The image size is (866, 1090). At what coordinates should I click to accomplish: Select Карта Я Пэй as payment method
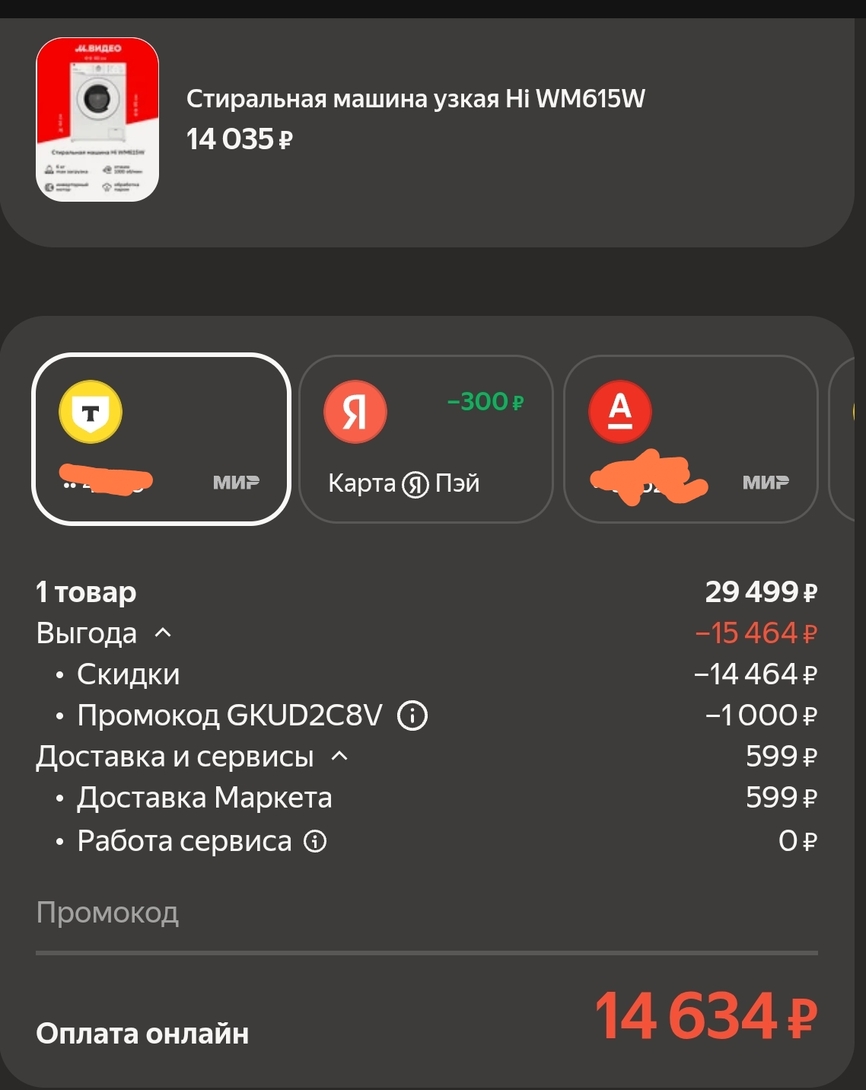pos(425,438)
